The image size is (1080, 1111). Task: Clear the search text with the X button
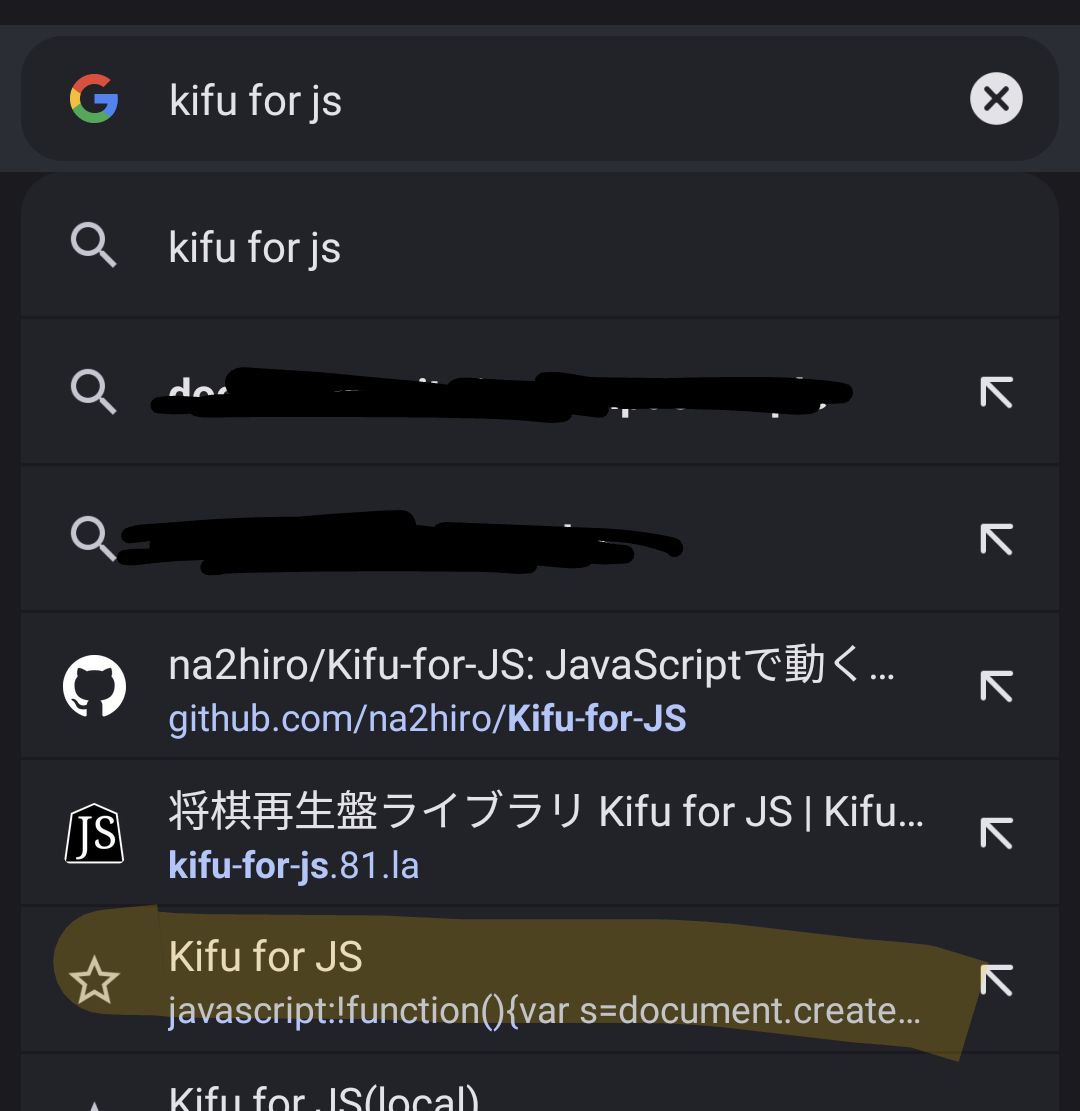point(995,99)
